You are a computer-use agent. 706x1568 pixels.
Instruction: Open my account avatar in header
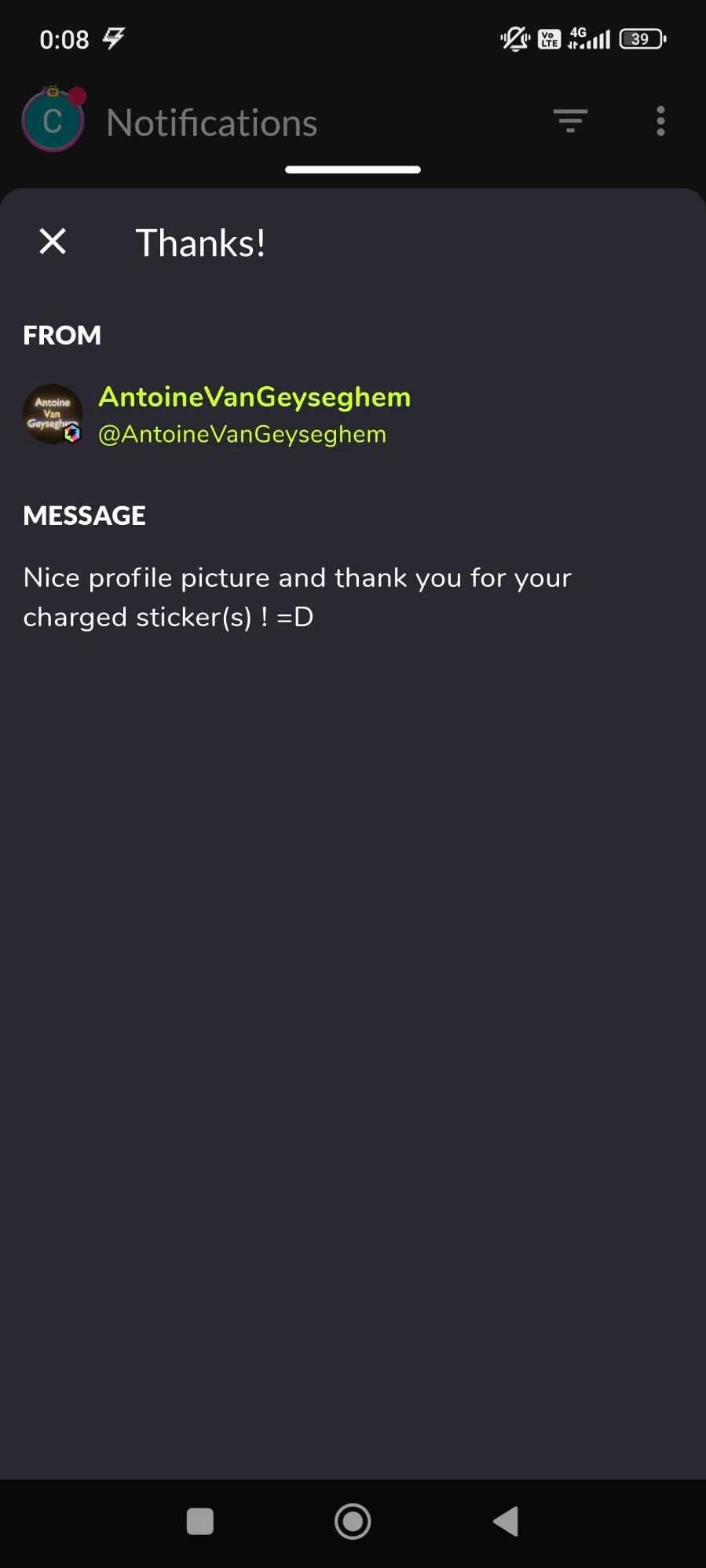pos(53,121)
